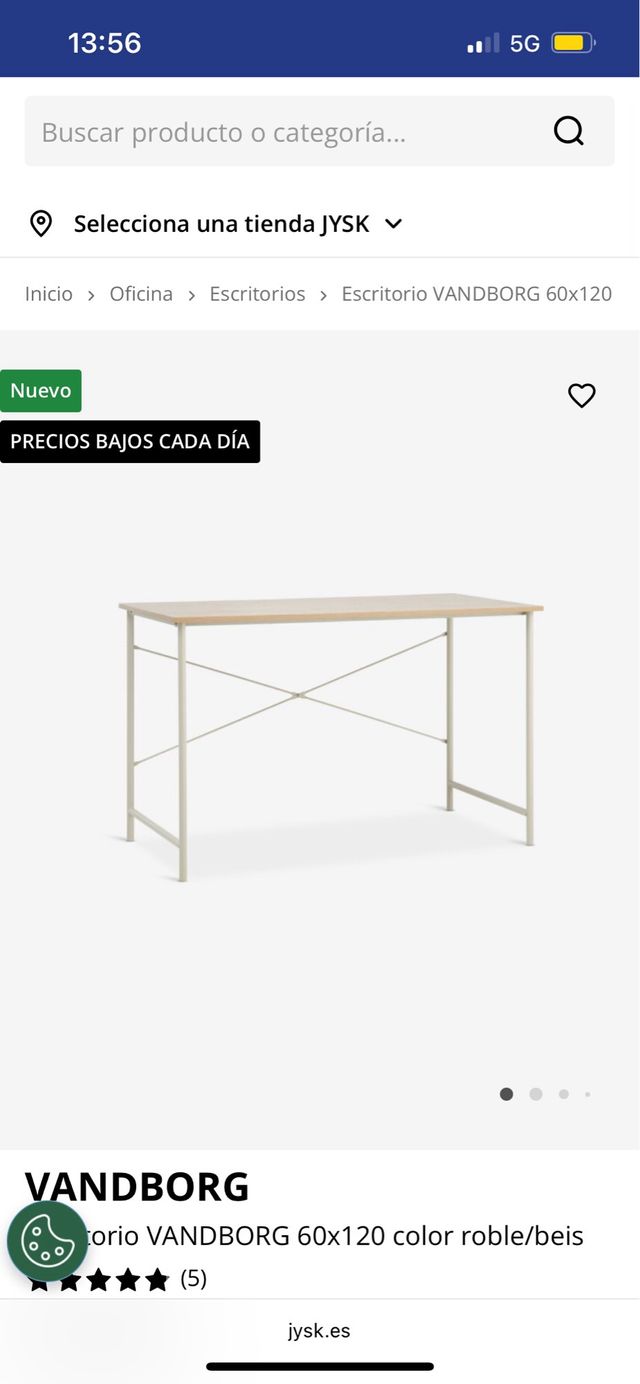Viewport: 640px width, 1384px height.
Task: Go to the Inicio breadcrumb
Action: (x=49, y=294)
